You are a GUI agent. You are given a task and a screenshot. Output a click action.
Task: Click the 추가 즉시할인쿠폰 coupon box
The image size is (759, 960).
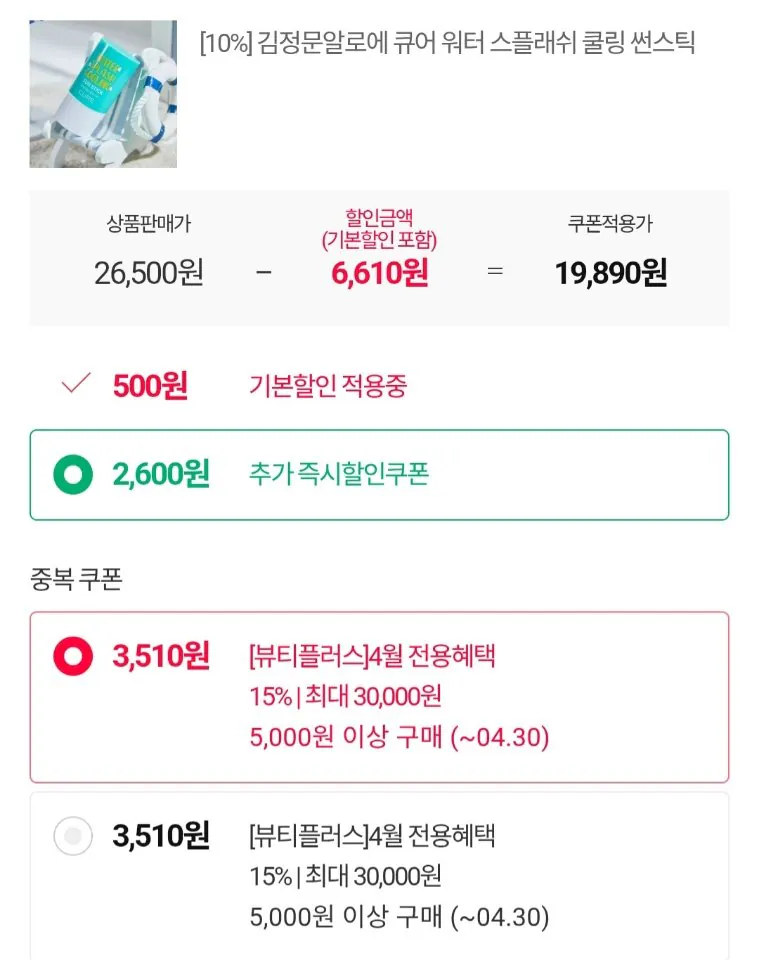click(379, 476)
